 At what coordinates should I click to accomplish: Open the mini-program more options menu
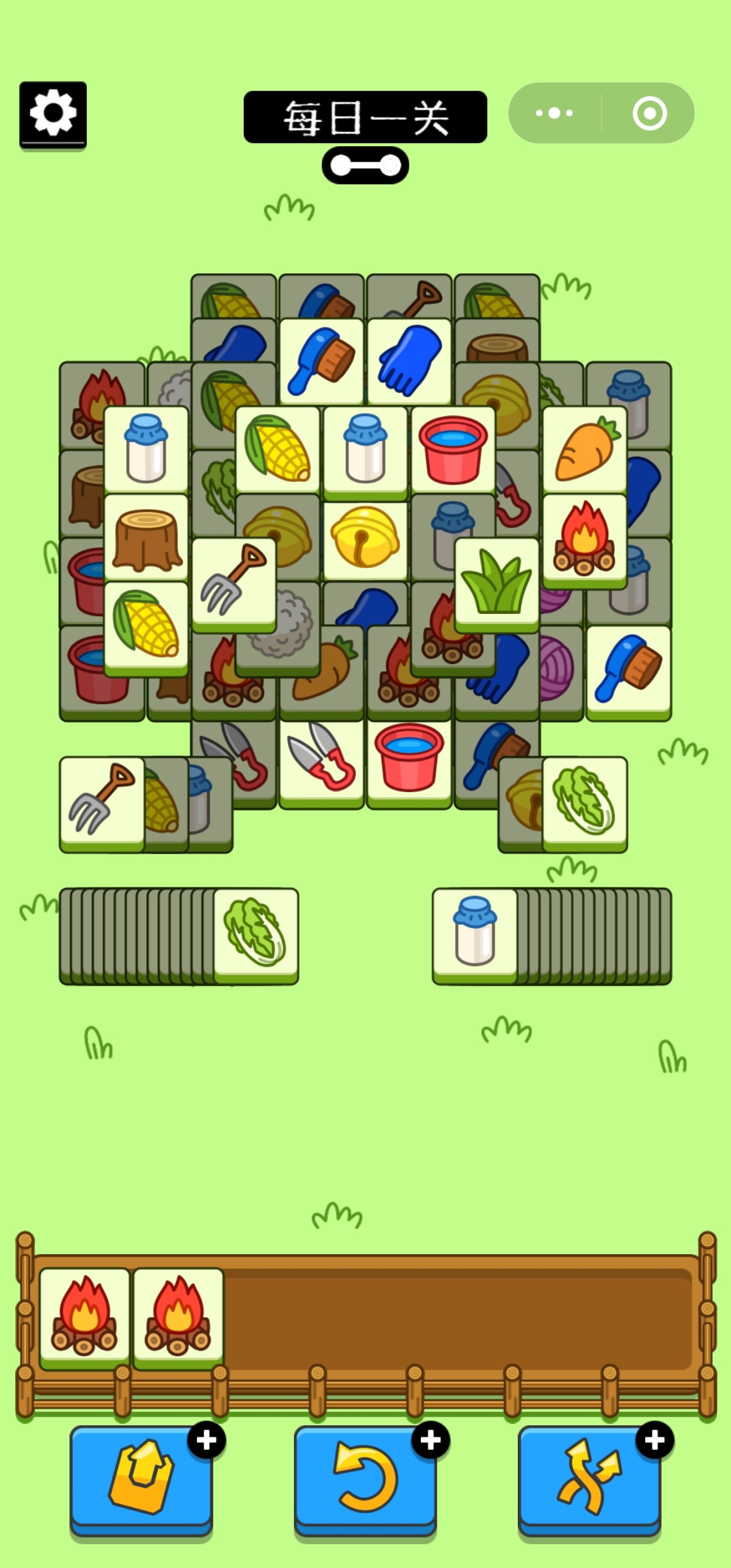click(554, 113)
